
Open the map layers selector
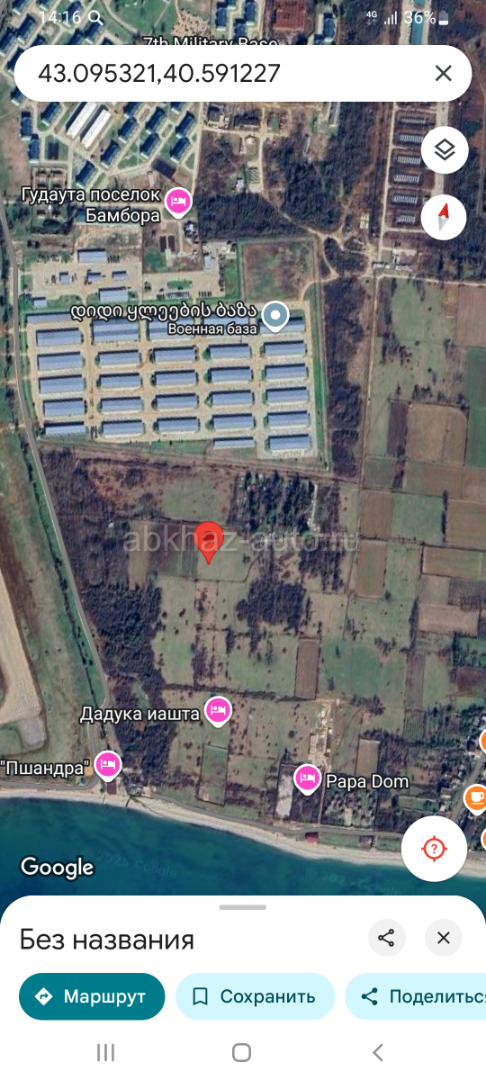click(x=445, y=149)
